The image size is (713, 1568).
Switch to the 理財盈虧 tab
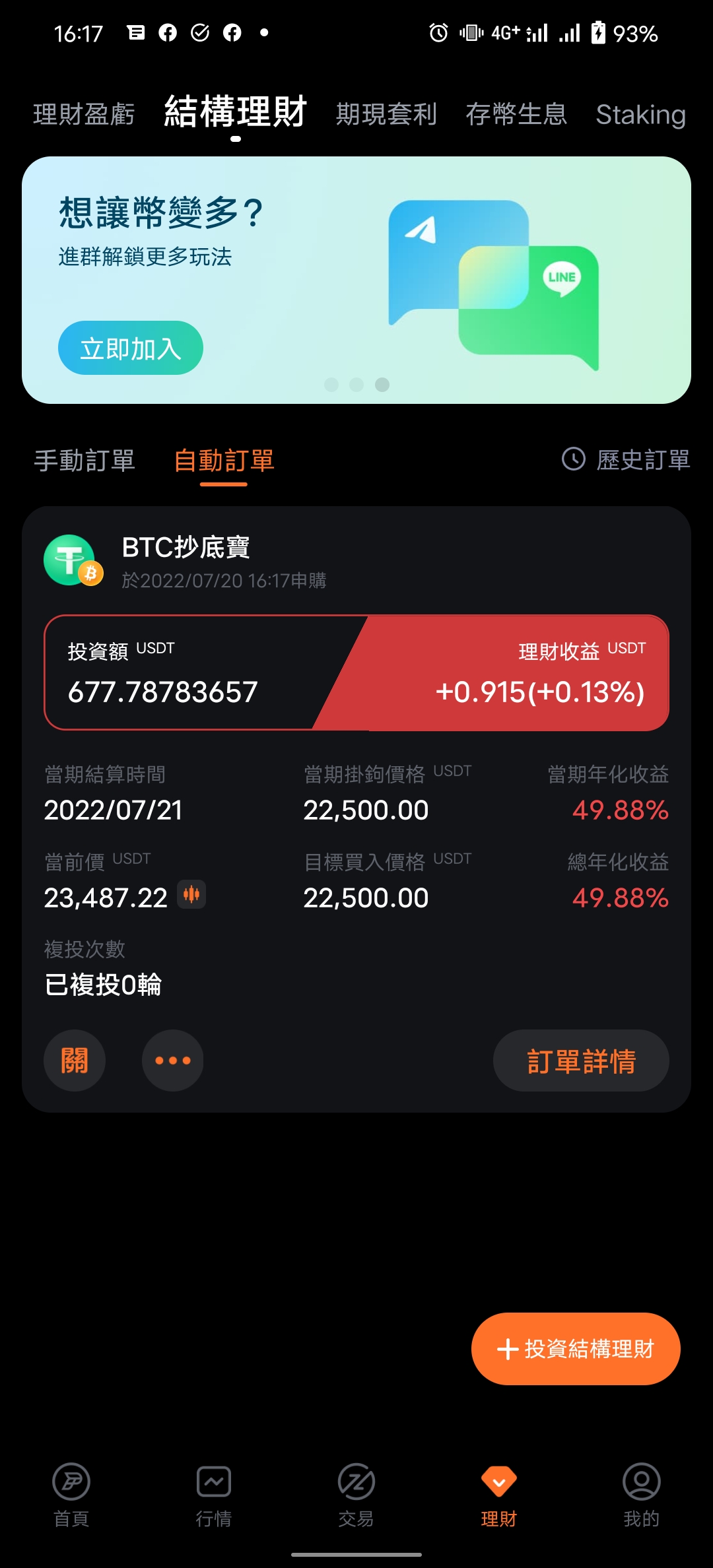tap(84, 114)
